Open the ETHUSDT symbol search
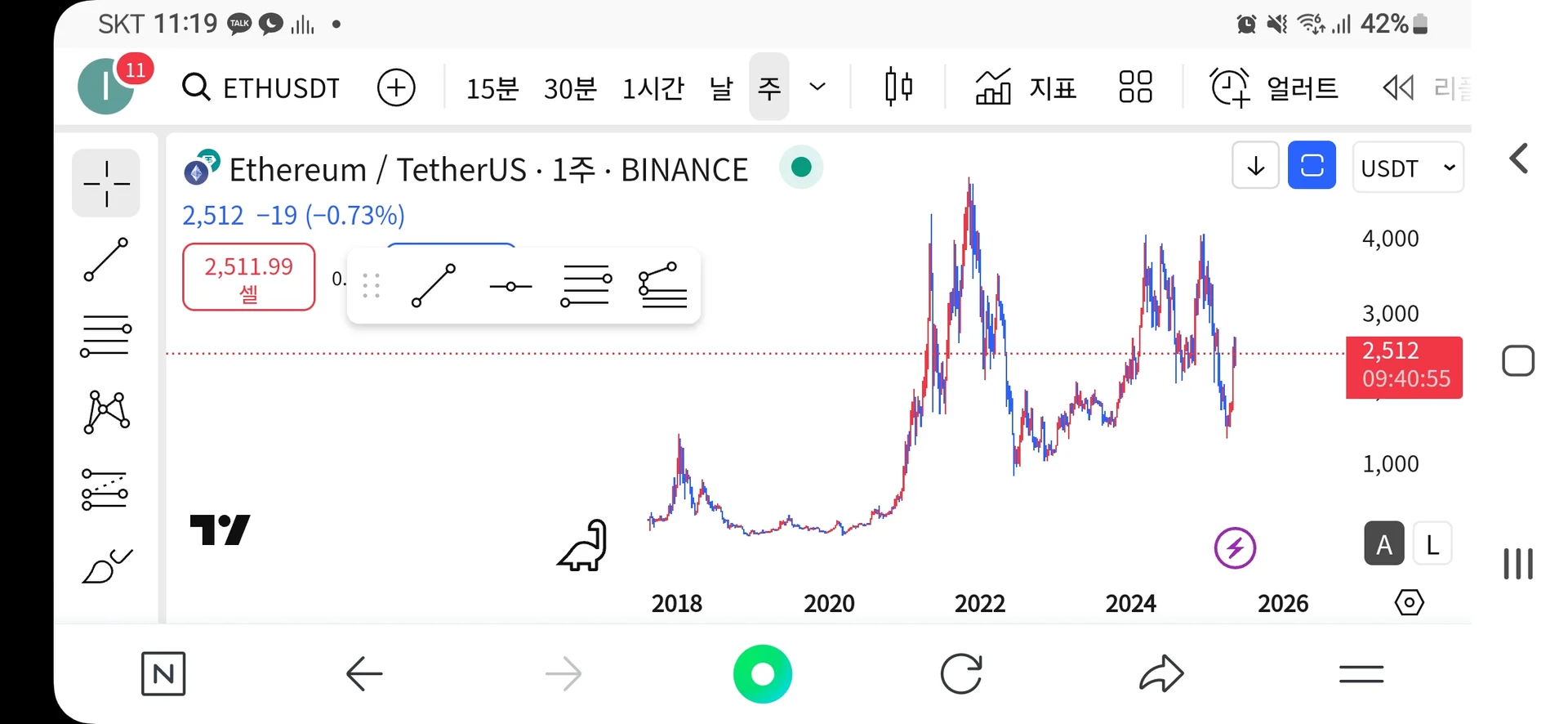 point(261,87)
